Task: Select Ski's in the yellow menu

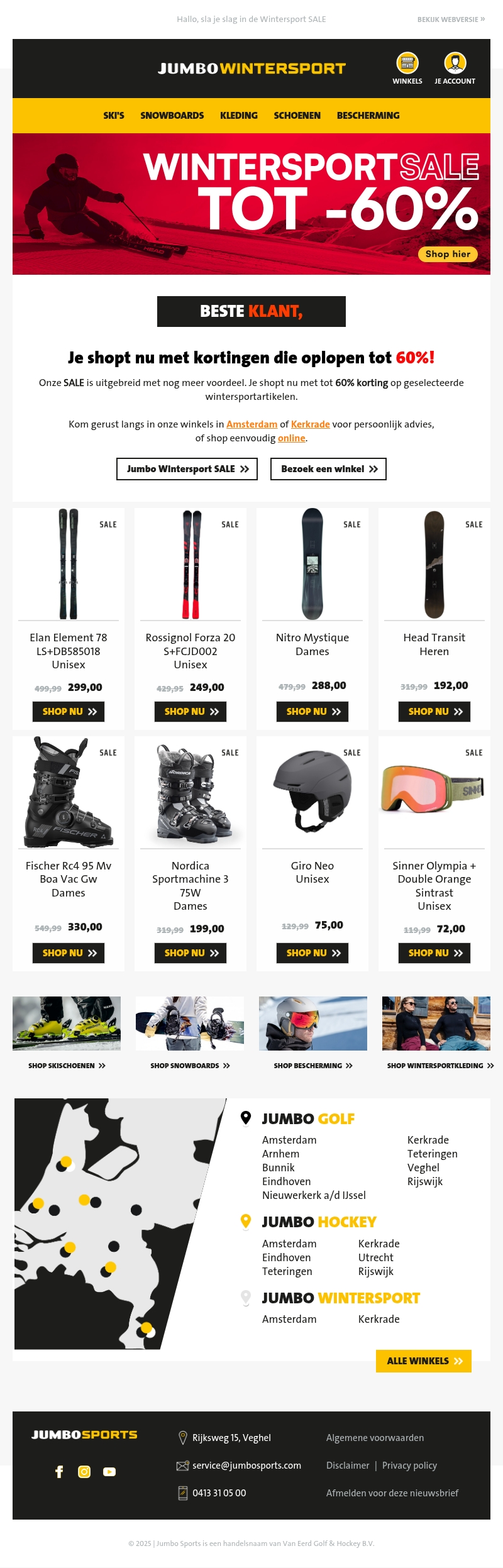Action: [114, 116]
